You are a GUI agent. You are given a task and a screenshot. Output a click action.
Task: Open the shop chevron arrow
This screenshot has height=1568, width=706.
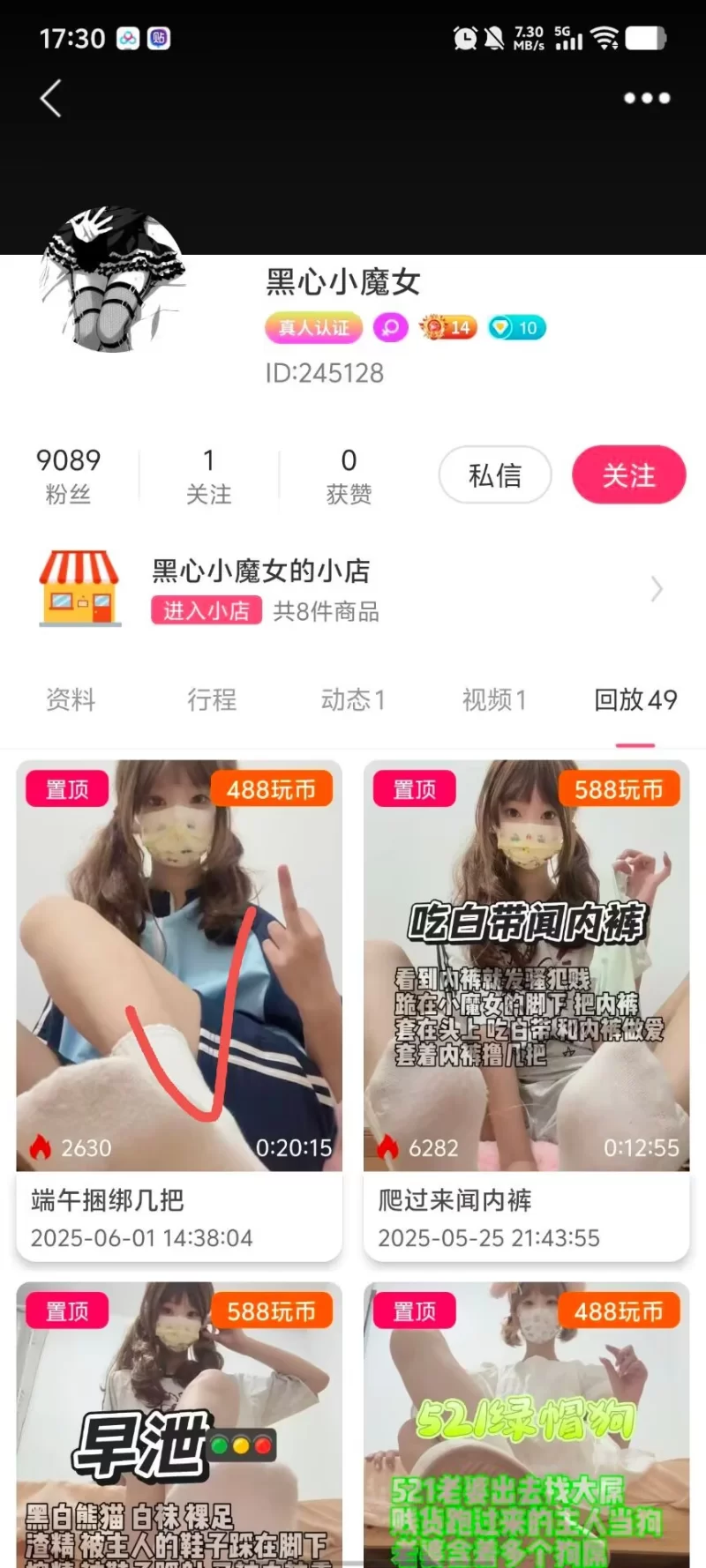click(x=656, y=588)
